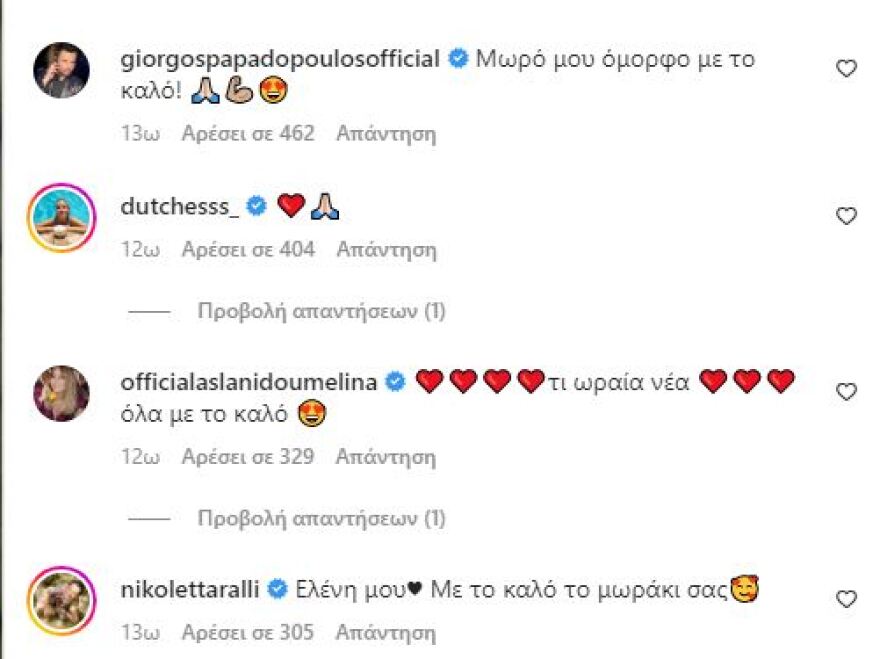Like officialaslanidoumelina's comment
This screenshot has width=880, height=659.
point(846,392)
